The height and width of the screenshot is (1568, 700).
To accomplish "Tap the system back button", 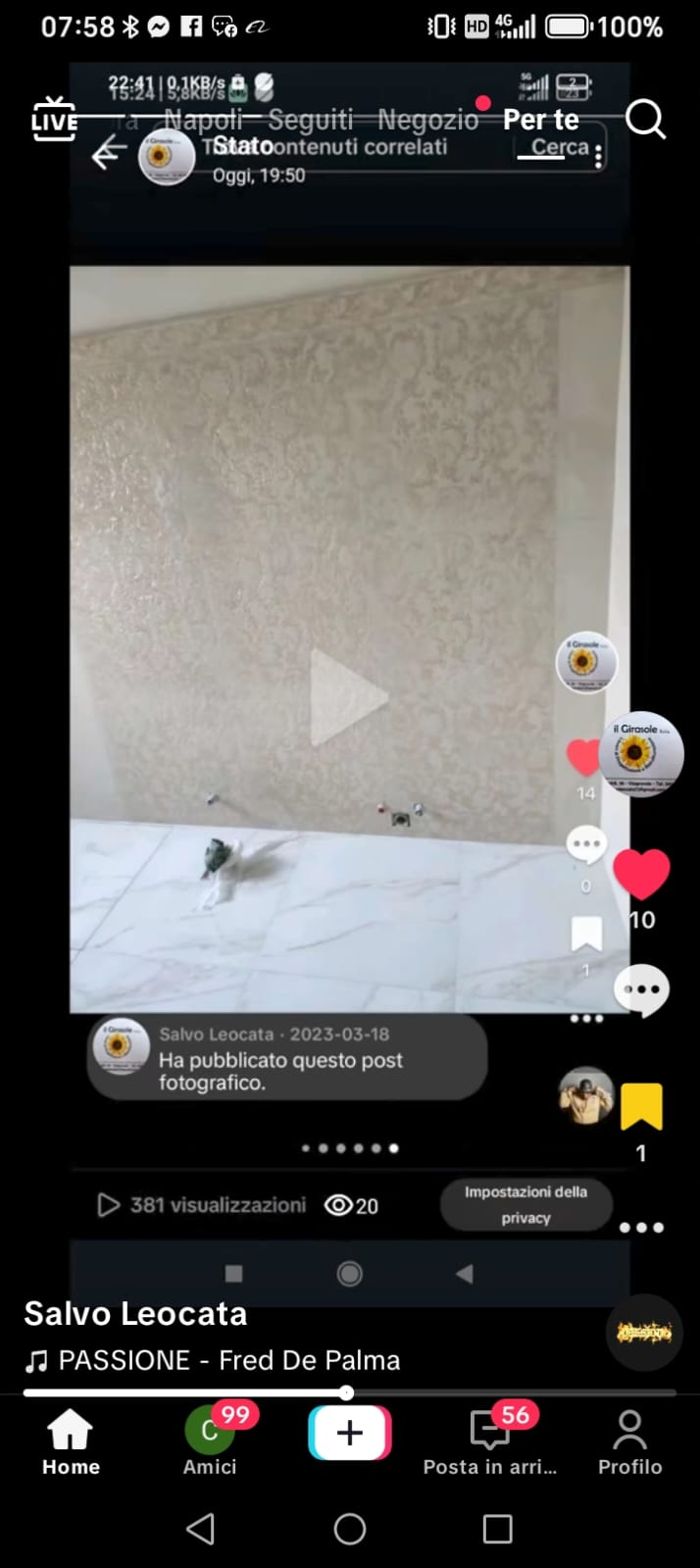I will click(200, 1529).
